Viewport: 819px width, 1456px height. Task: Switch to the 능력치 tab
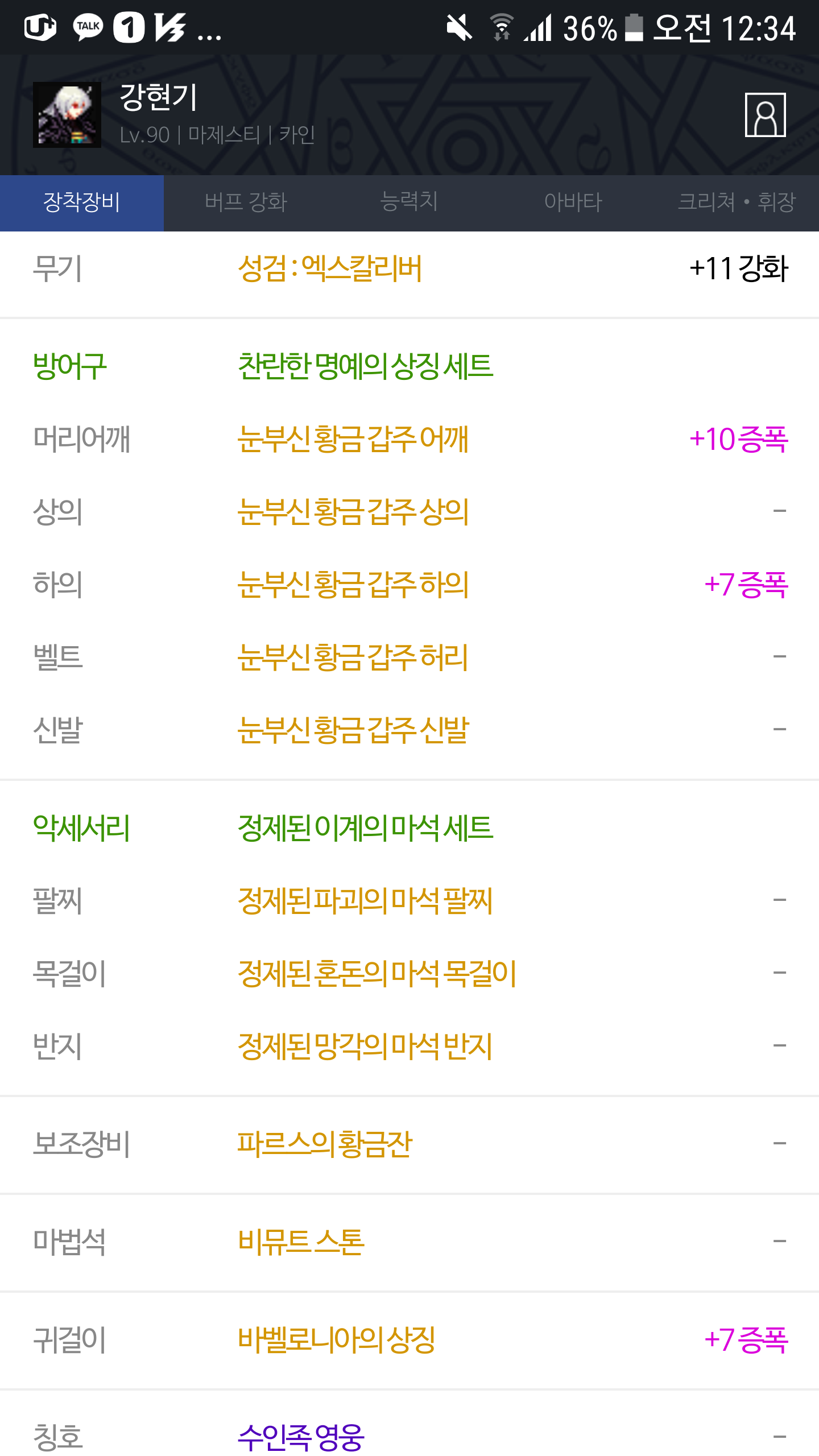point(409,202)
